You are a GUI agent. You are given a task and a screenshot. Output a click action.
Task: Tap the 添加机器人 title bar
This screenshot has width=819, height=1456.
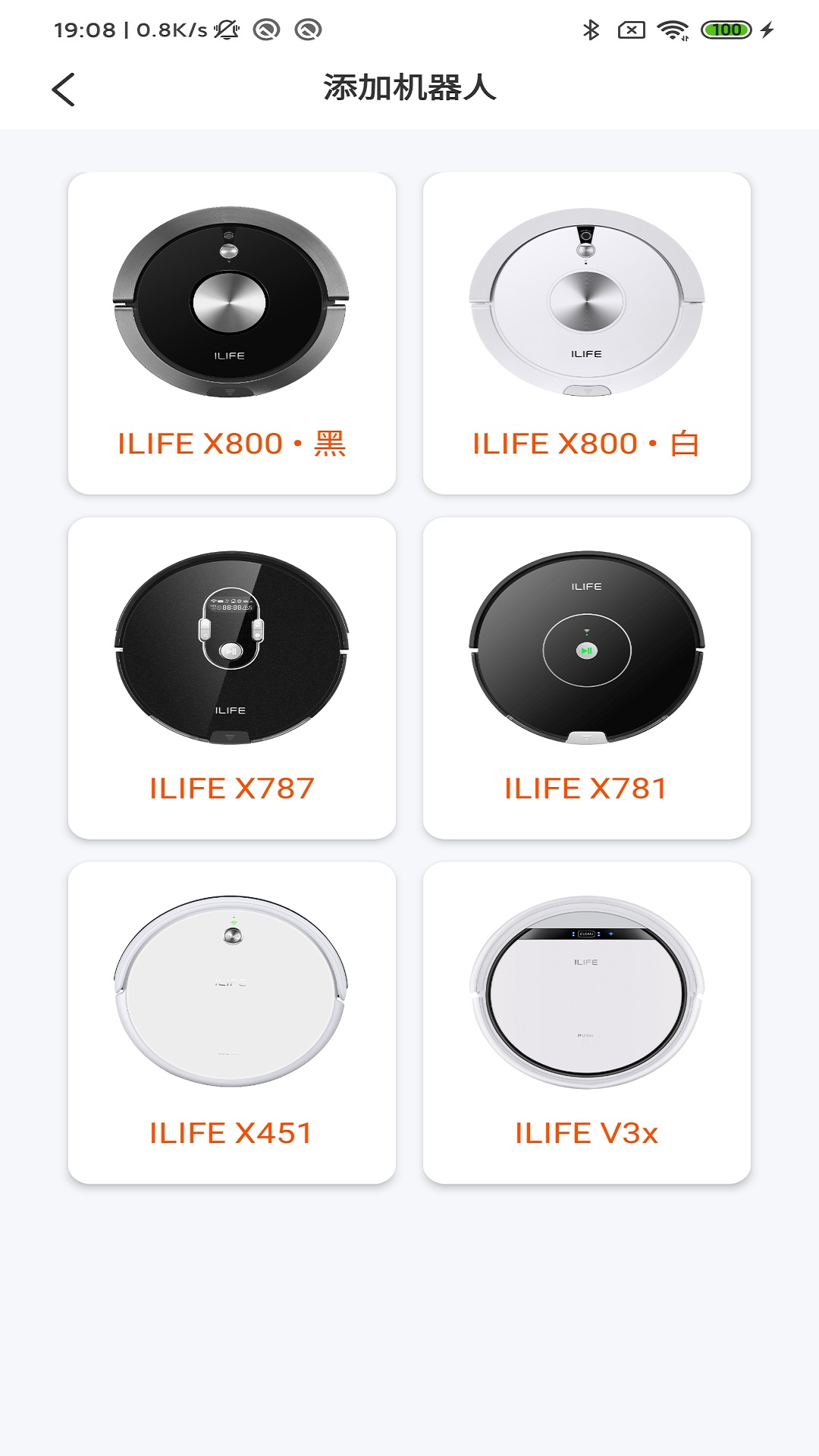tap(409, 89)
